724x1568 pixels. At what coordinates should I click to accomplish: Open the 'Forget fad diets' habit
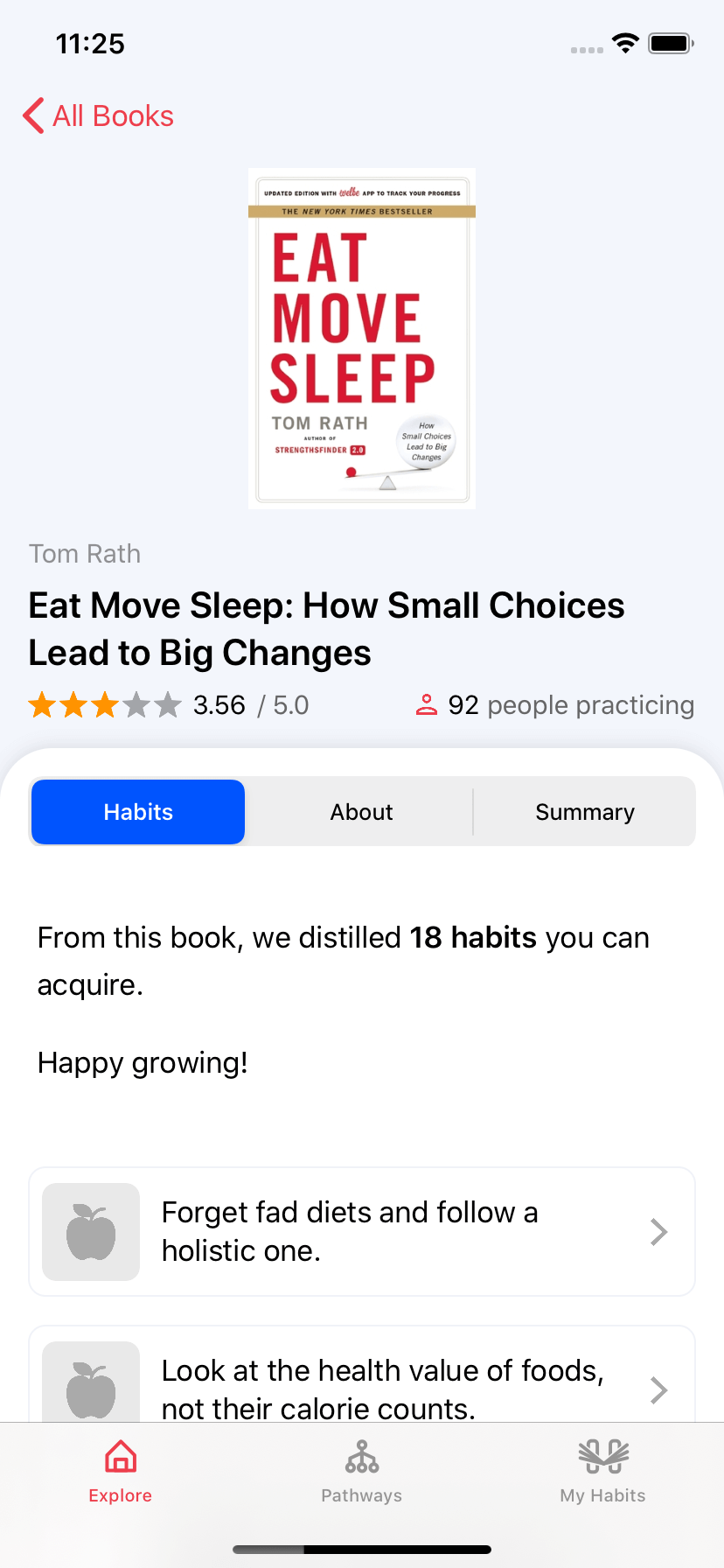(361, 1231)
